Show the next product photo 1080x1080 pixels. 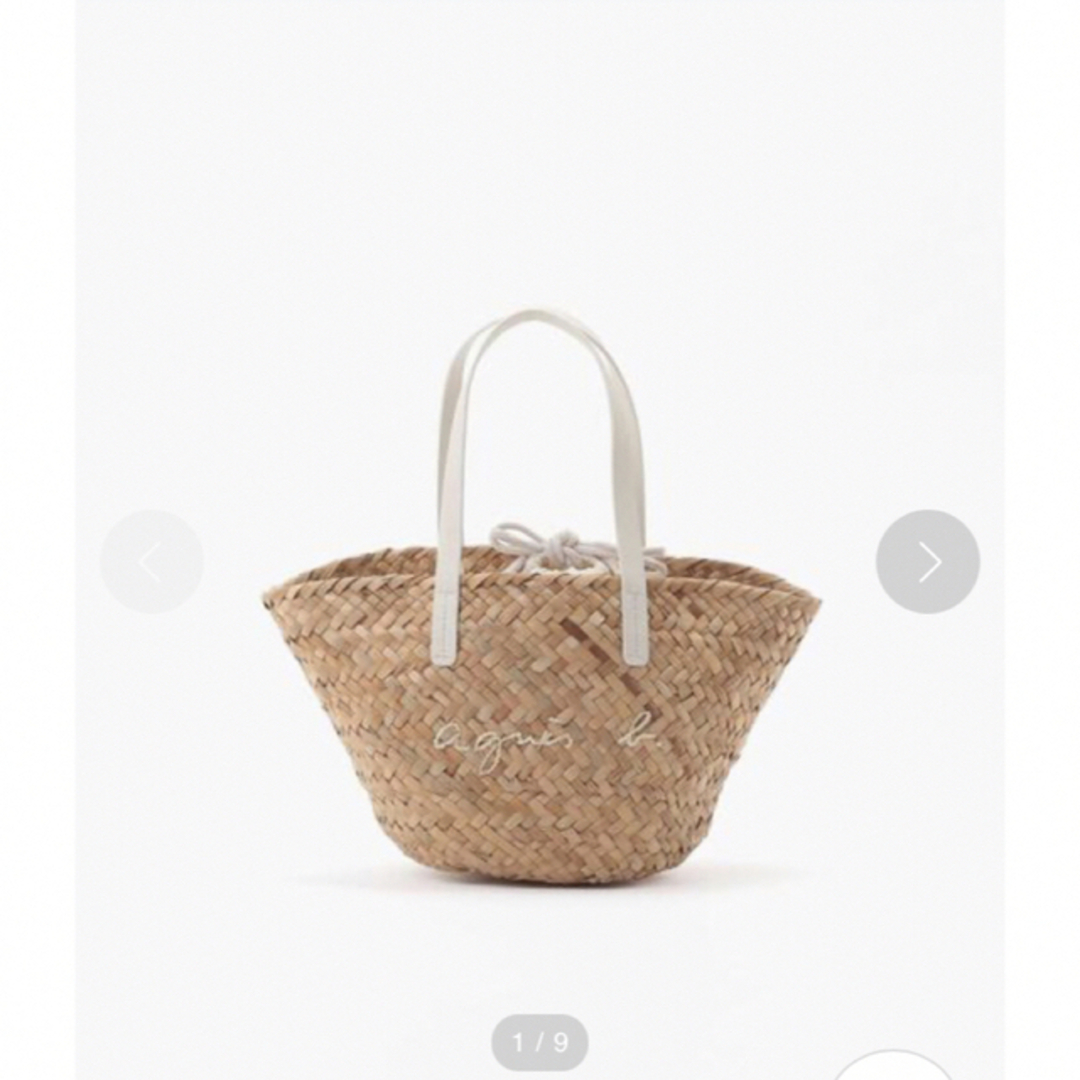928,561
